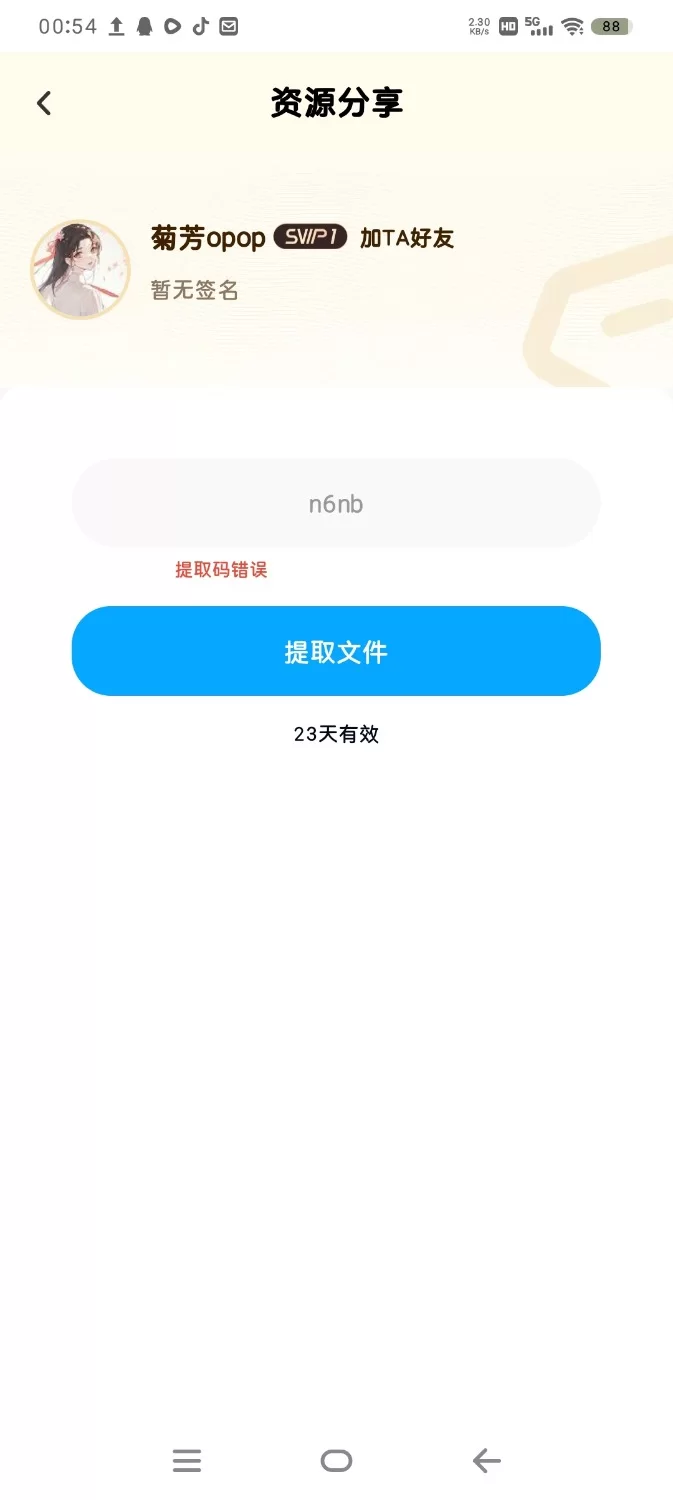This screenshot has width=673, height=1500.
Task: Go back from the 资源分享 page
Action: [44, 103]
